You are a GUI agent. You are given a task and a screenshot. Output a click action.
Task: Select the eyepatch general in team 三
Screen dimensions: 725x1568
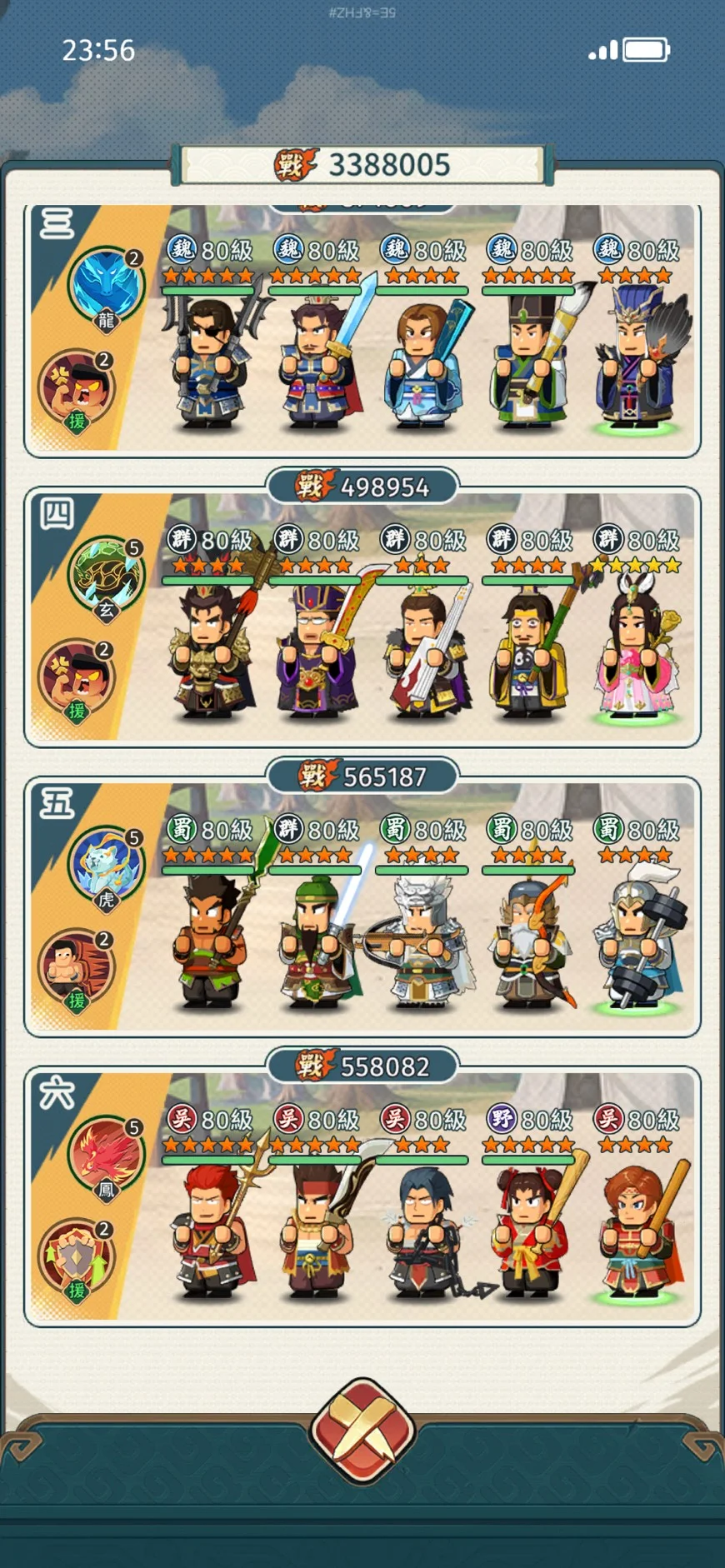pyautogui.click(x=208, y=362)
